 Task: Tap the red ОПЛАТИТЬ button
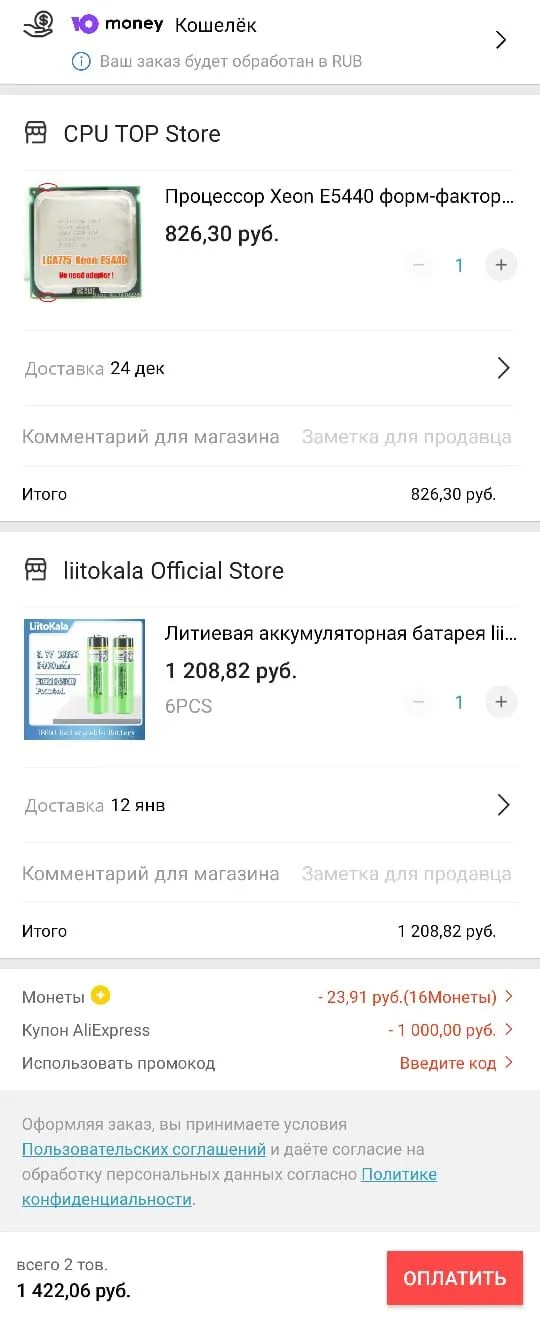[x=455, y=1278]
